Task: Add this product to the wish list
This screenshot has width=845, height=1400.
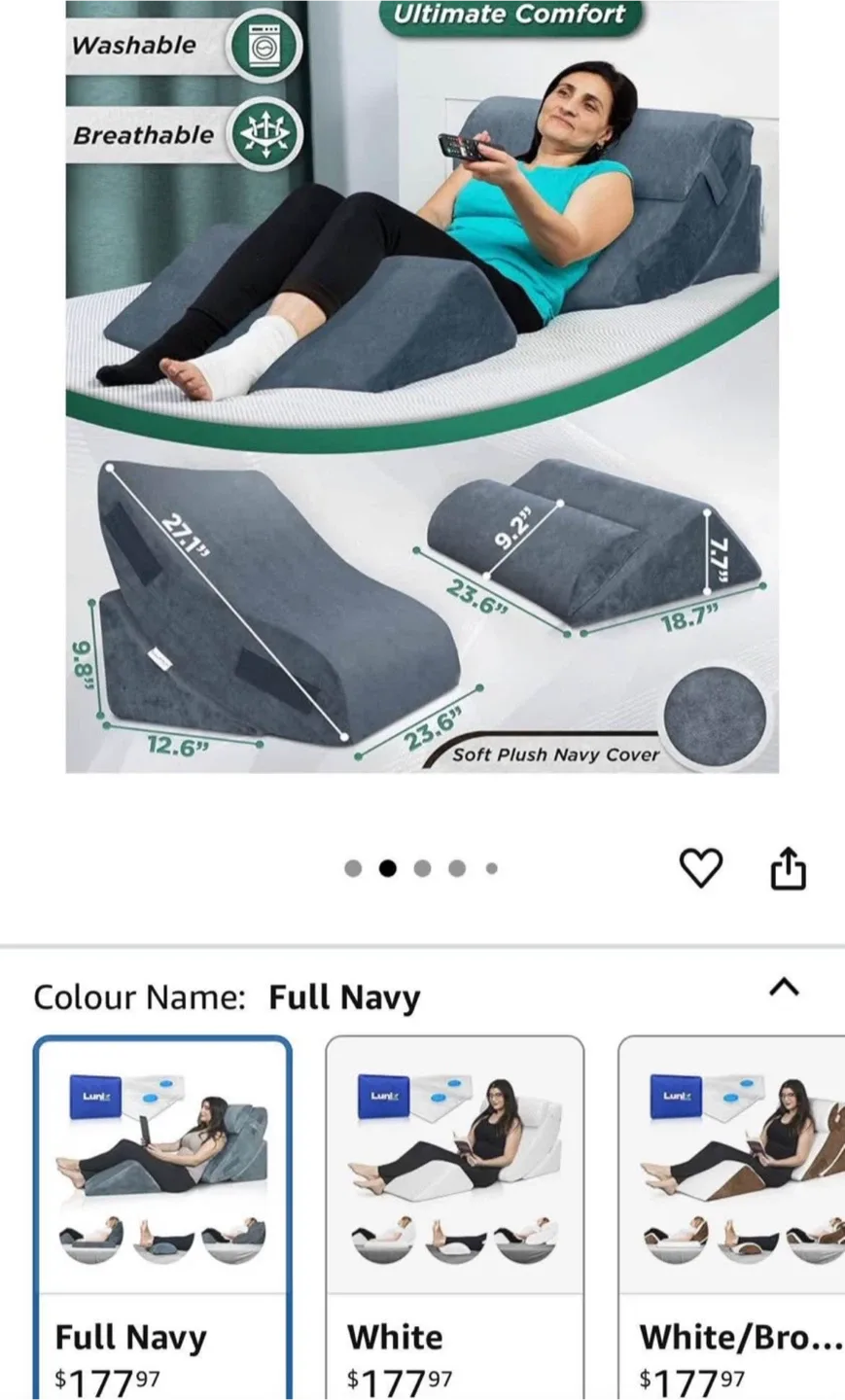Action: tap(700, 867)
